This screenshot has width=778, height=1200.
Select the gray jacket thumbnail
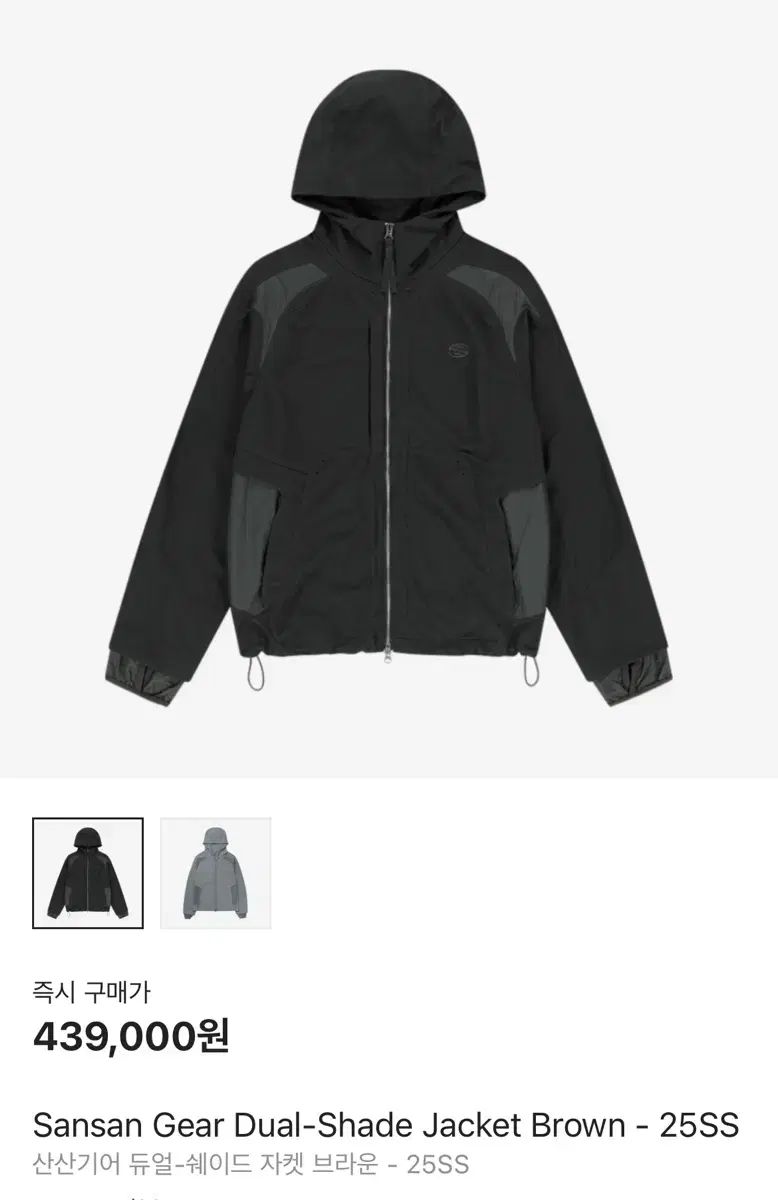[x=216, y=872]
